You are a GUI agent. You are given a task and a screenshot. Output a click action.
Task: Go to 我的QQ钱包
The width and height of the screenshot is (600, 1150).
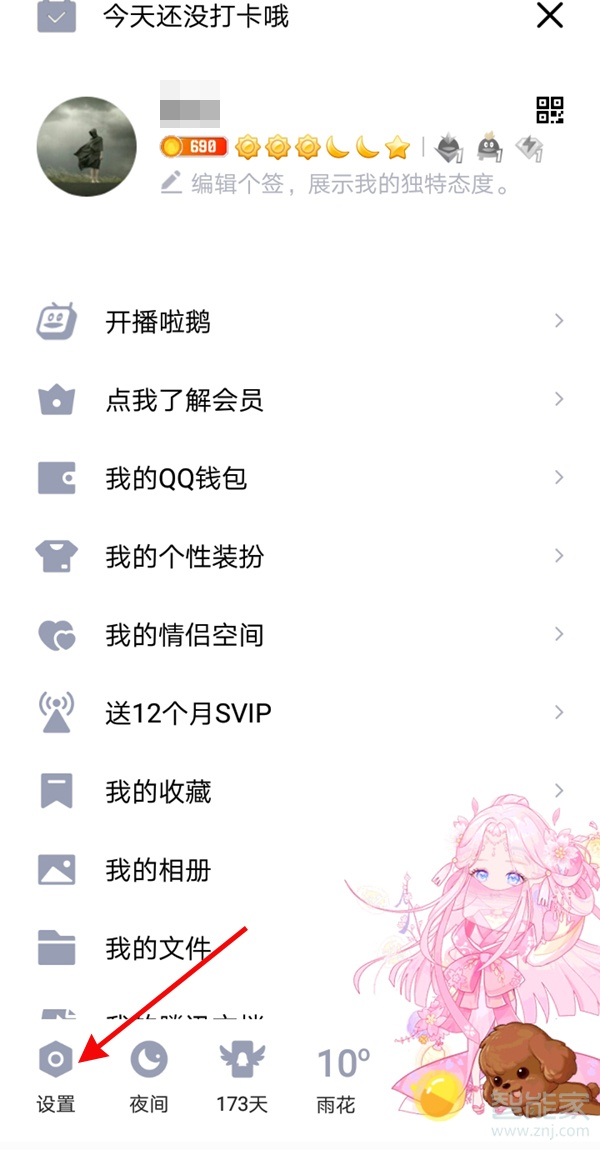[176, 479]
